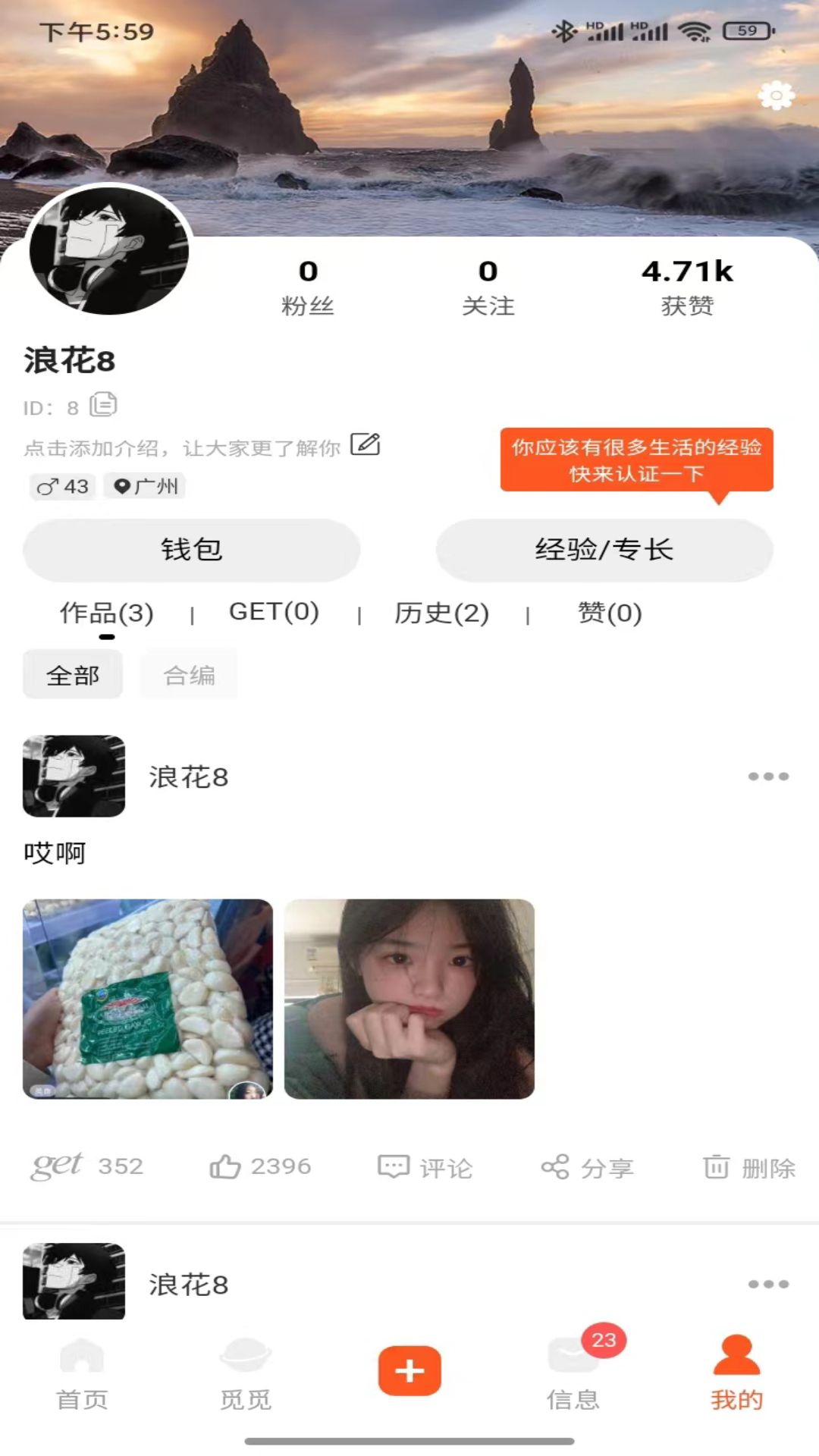This screenshot has height=1456, width=819.
Task: Open the 信息 messages tab
Action: tap(573, 1373)
